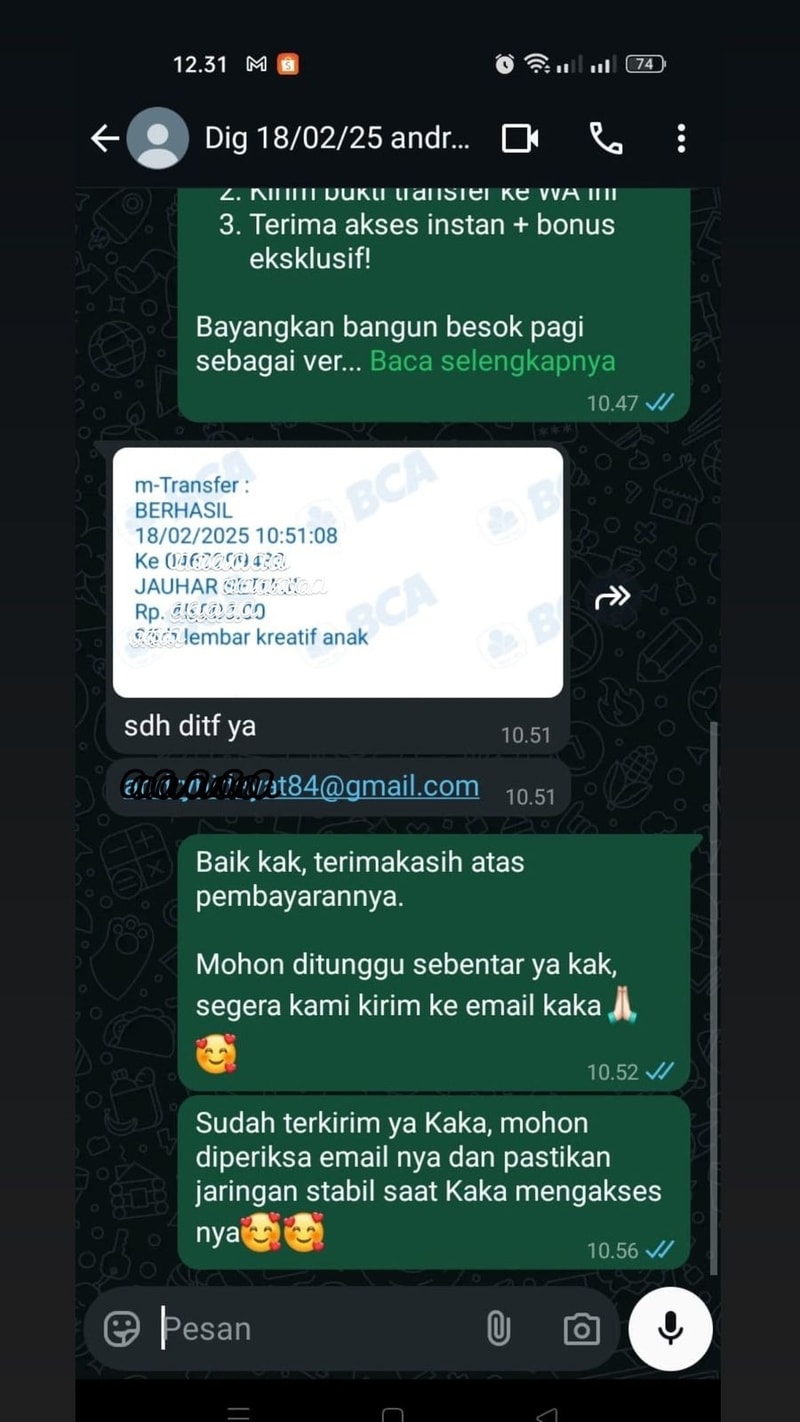The width and height of the screenshot is (800, 1422).
Task: Open the contact profile picture
Action: [x=158, y=138]
